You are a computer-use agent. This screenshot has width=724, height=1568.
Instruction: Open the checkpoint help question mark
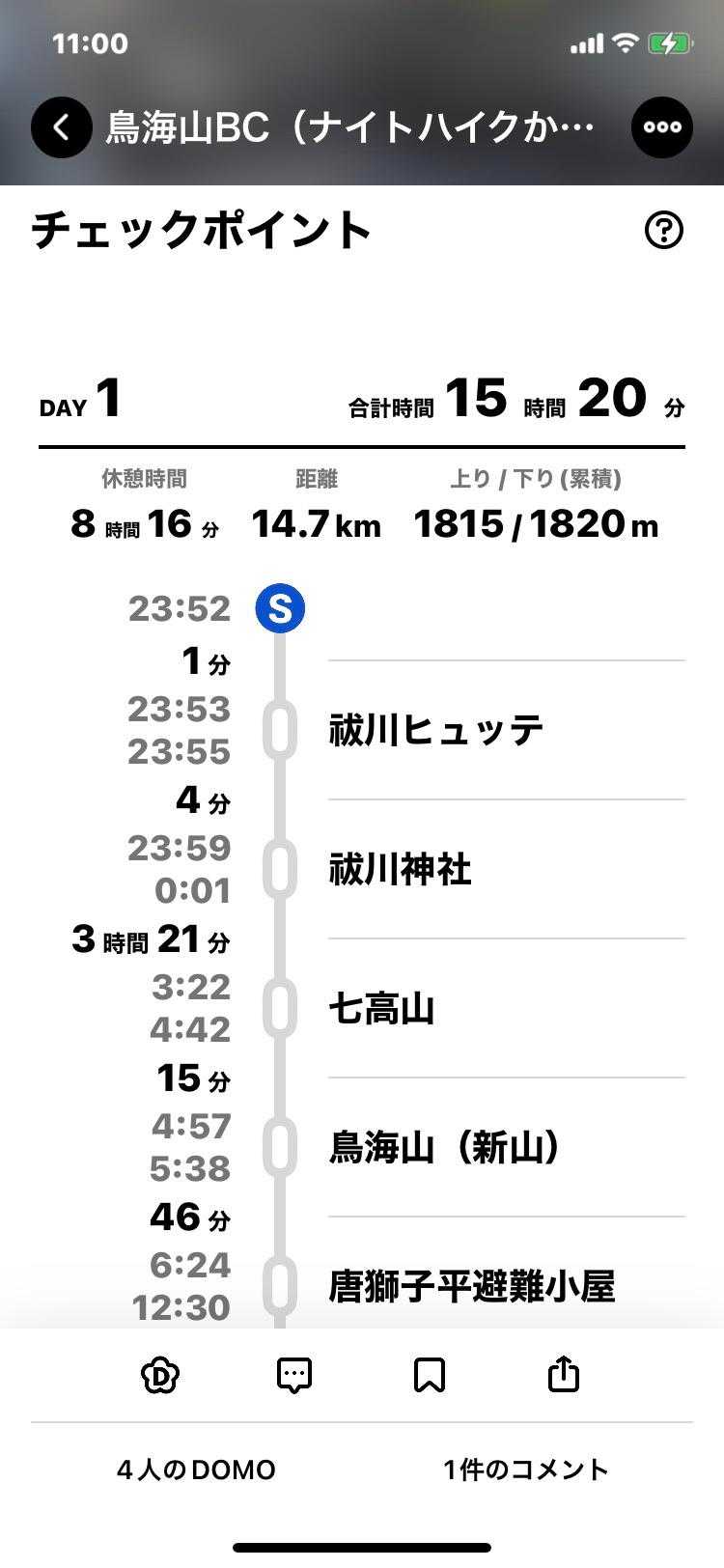[x=663, y=230]
